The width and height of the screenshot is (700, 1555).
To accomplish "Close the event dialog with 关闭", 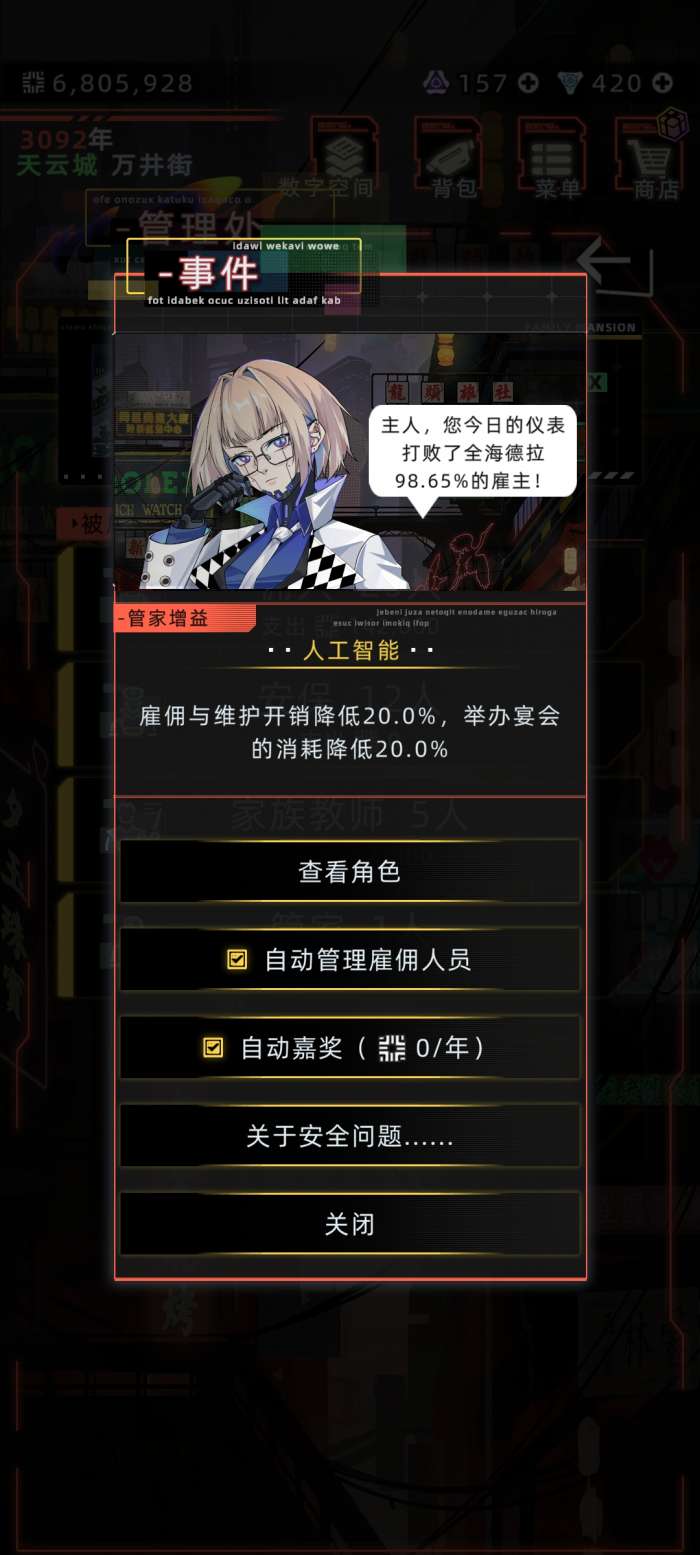I will click(x=349, y=1224).
